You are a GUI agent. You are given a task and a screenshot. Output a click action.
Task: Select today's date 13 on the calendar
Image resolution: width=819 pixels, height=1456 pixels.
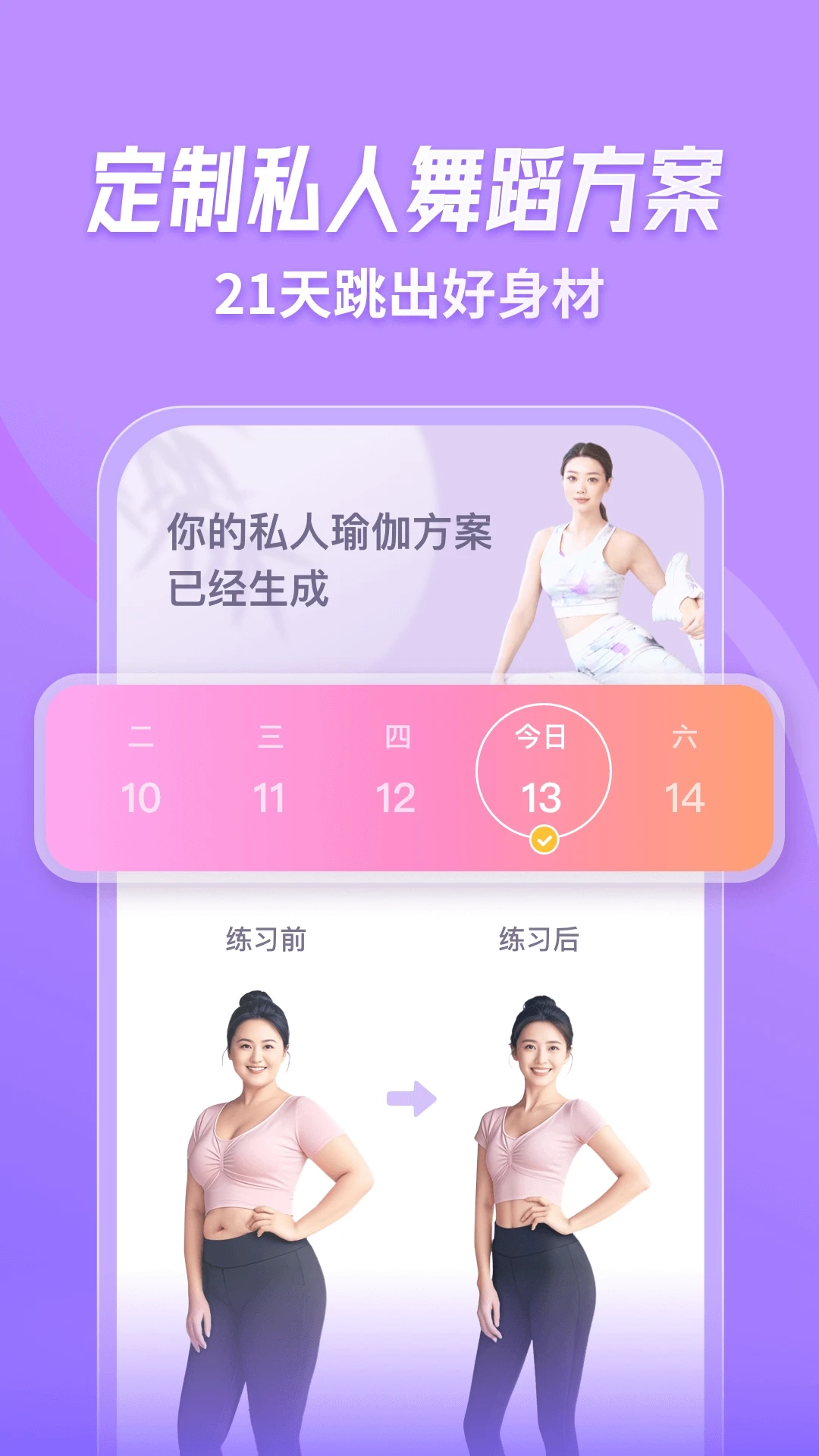tap(544, 795)
